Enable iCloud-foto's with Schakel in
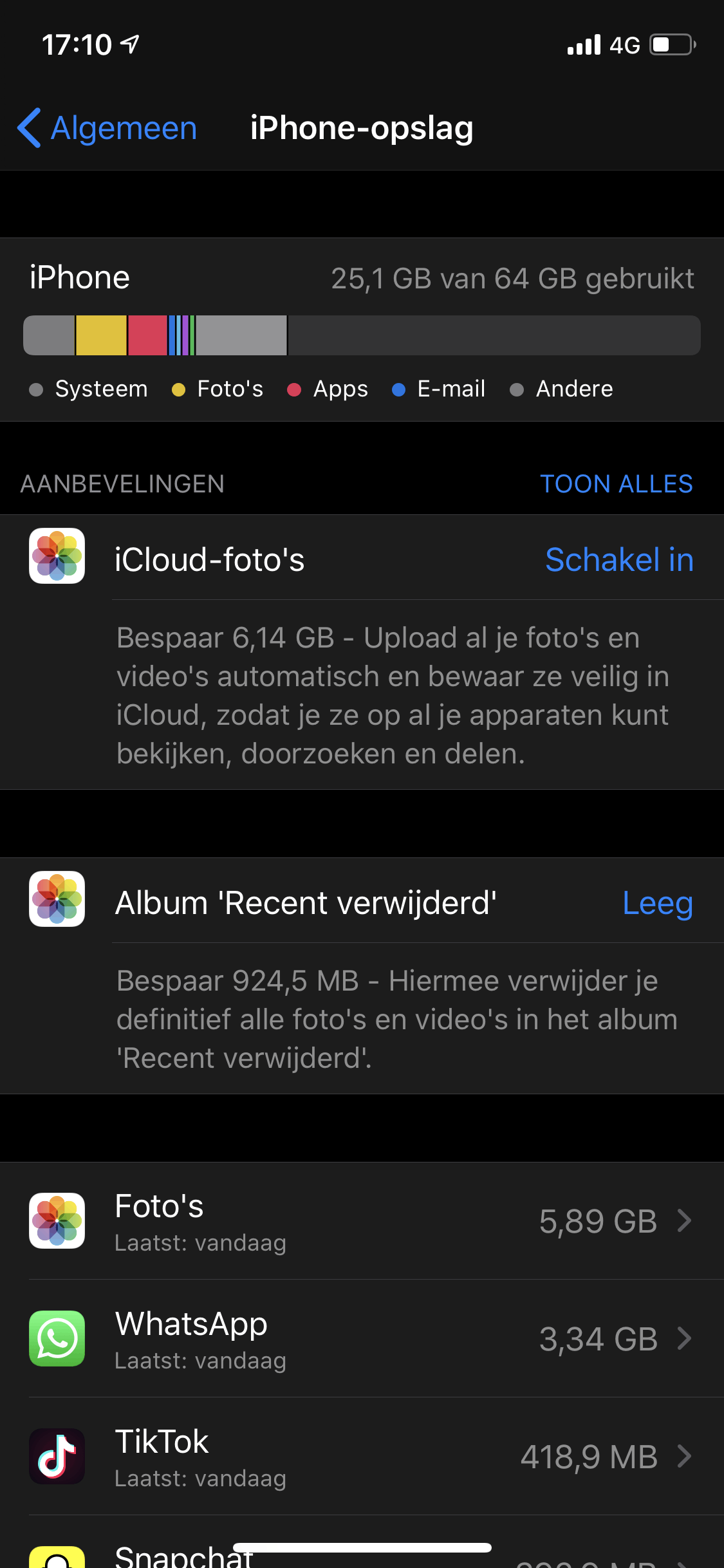The image size is (724, 1568). pyautogui.click(x=619, y=559)
